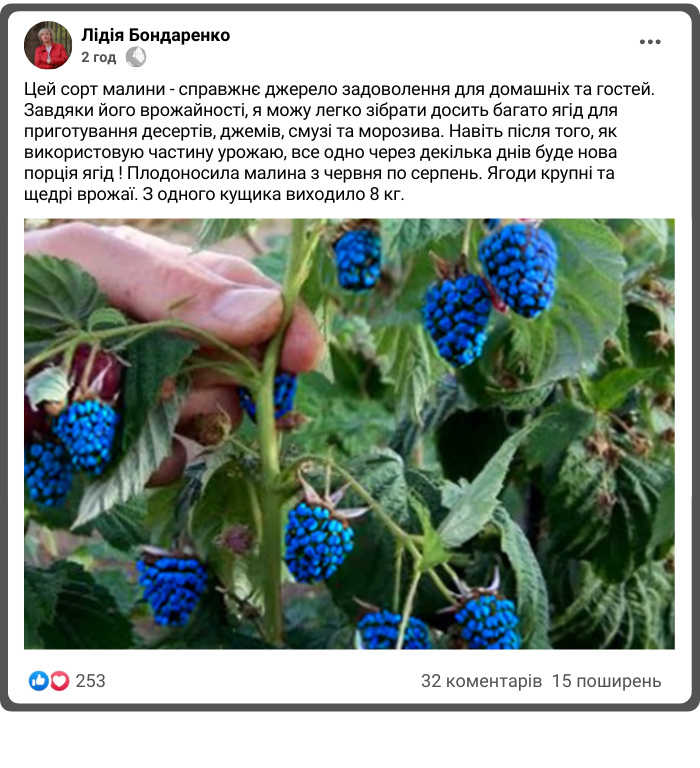
Task: Tap the 2 год post timestamp
Action: coord(99,57)
